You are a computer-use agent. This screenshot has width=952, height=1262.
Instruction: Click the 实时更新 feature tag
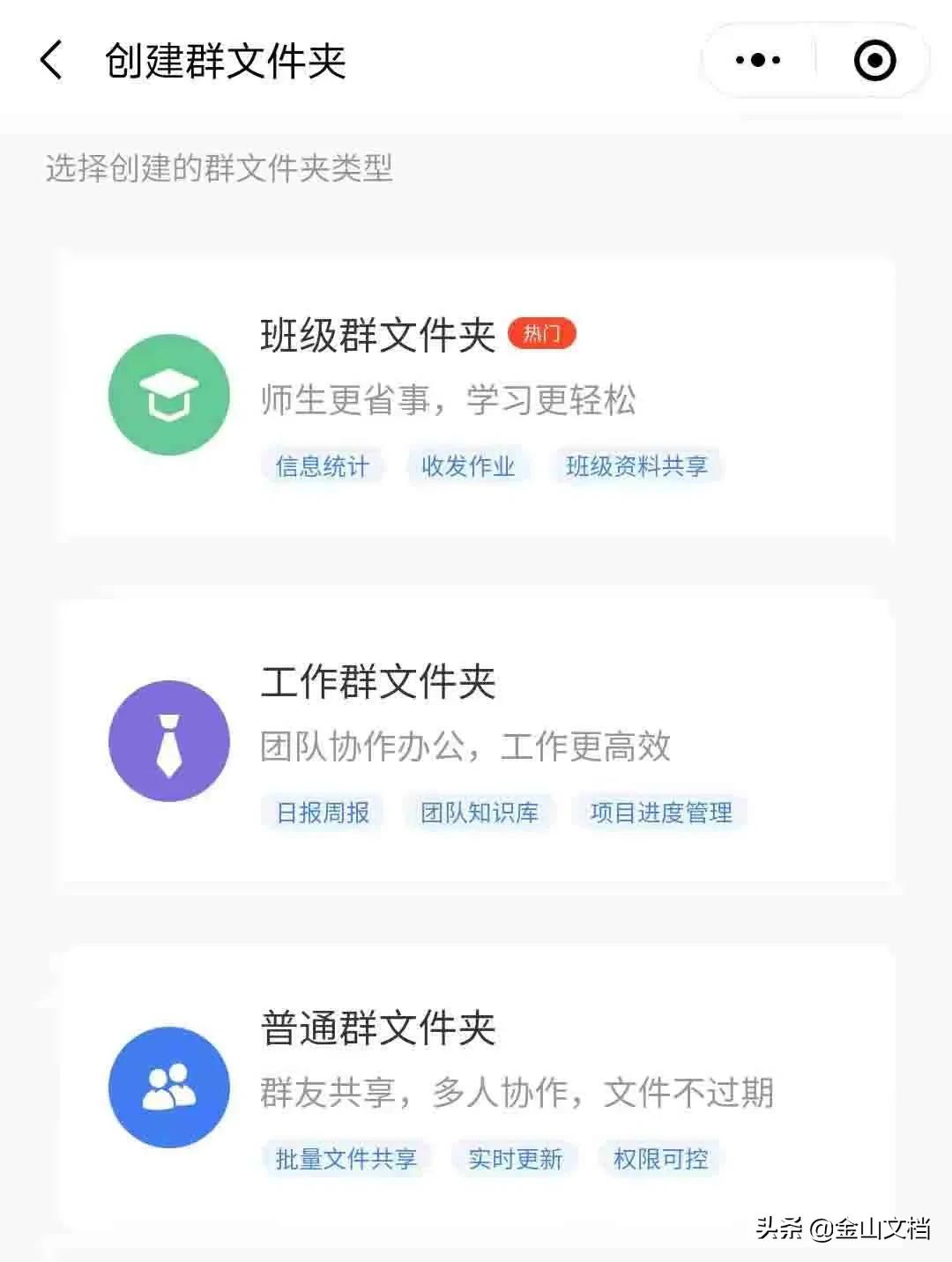pyautogui.click(x=516, y=1157)
